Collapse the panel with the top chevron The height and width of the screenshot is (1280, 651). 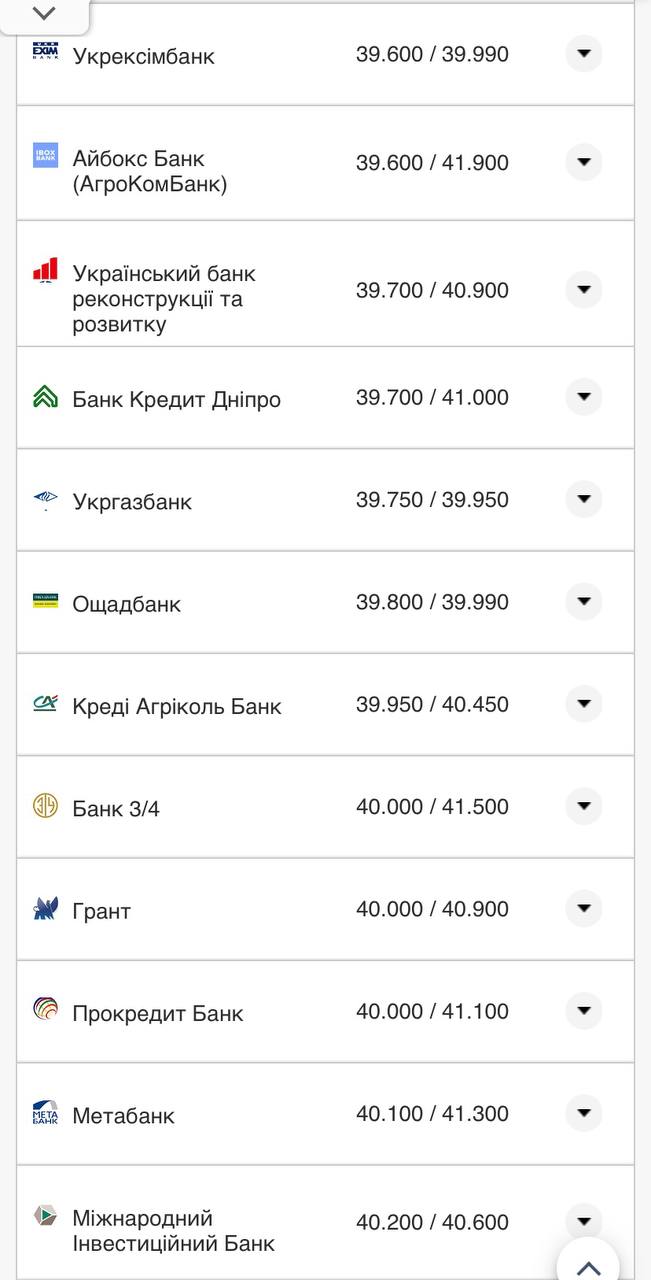click(x=44, y=14)
